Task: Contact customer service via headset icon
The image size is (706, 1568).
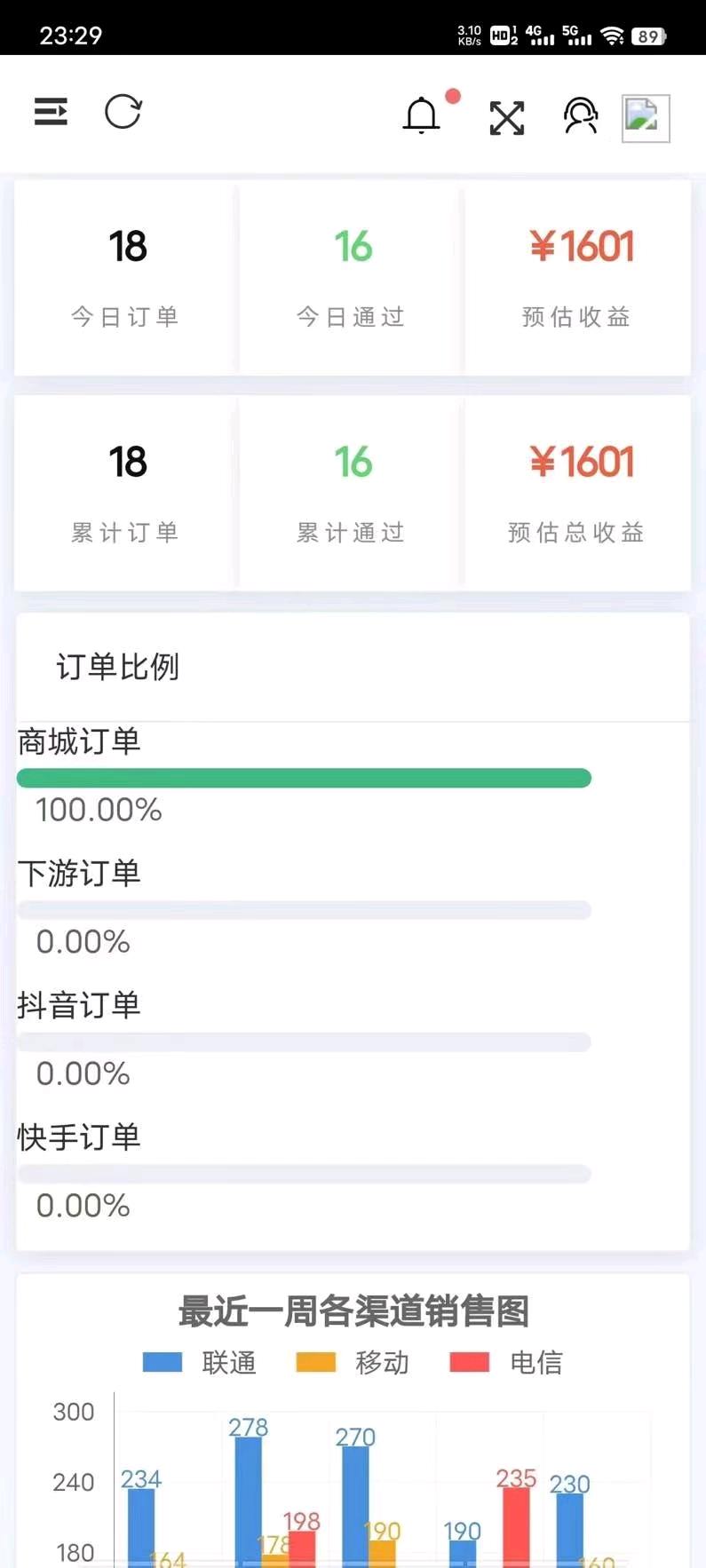Action: (581, 115)
